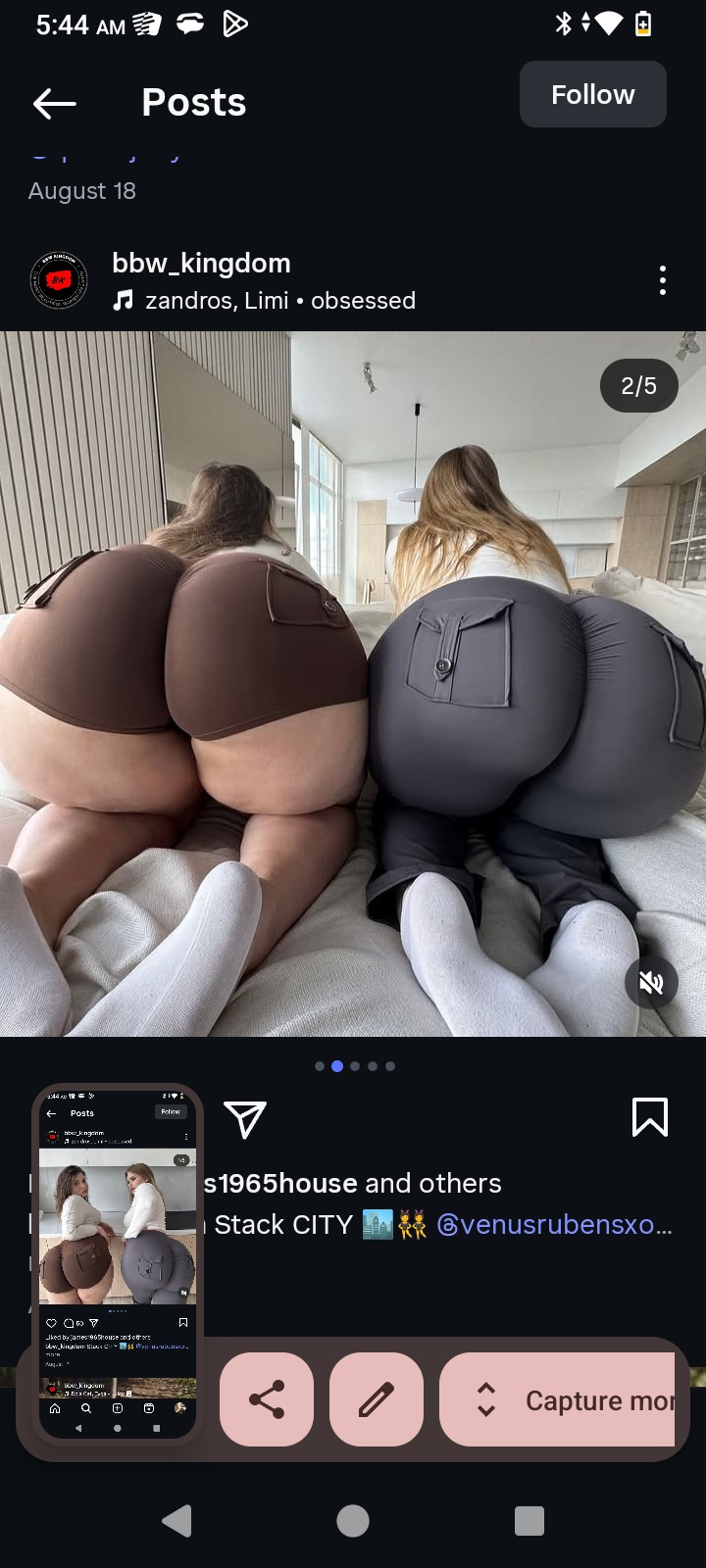
Task: Open the post's three-dot overflow menu
Action: click(663, 280)
